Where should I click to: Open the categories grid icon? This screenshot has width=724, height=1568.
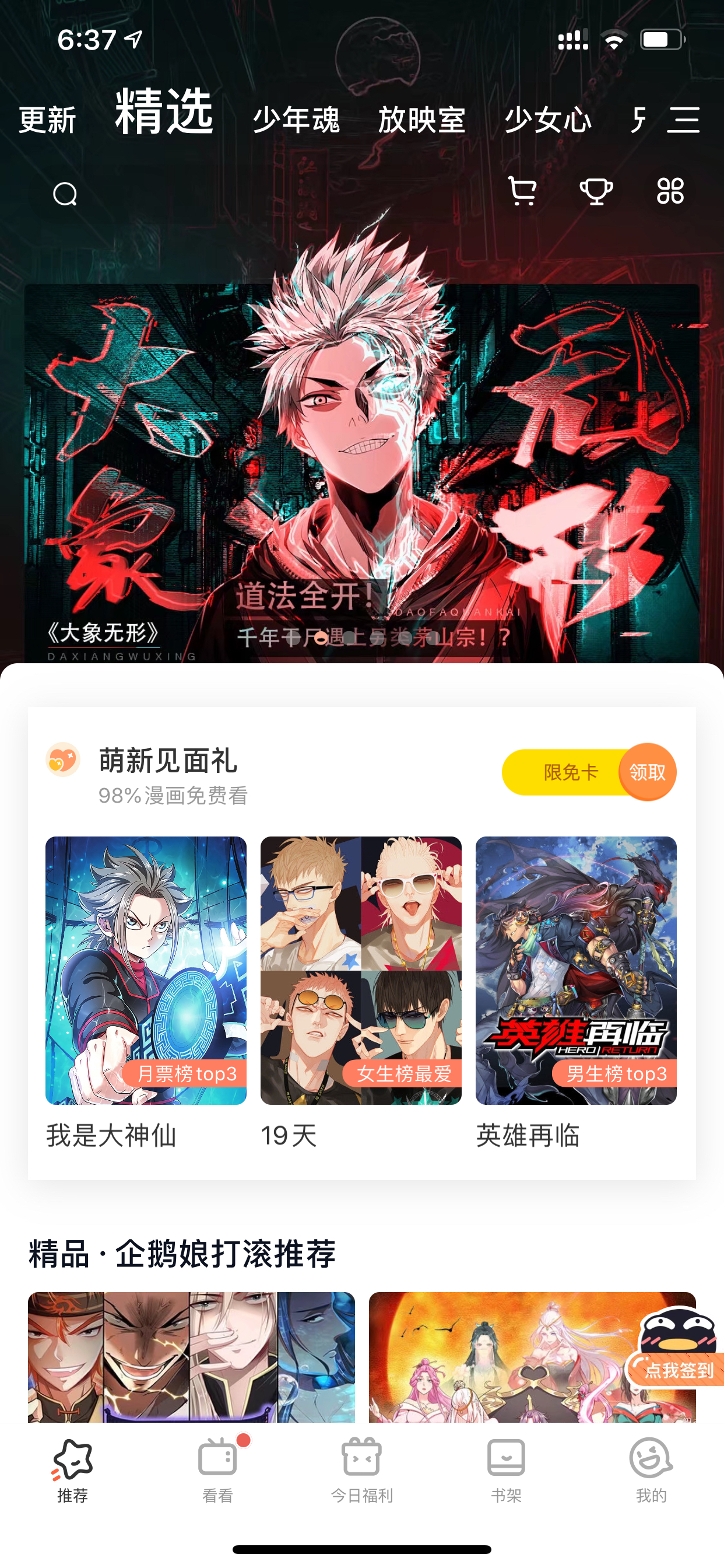point(670,191)
